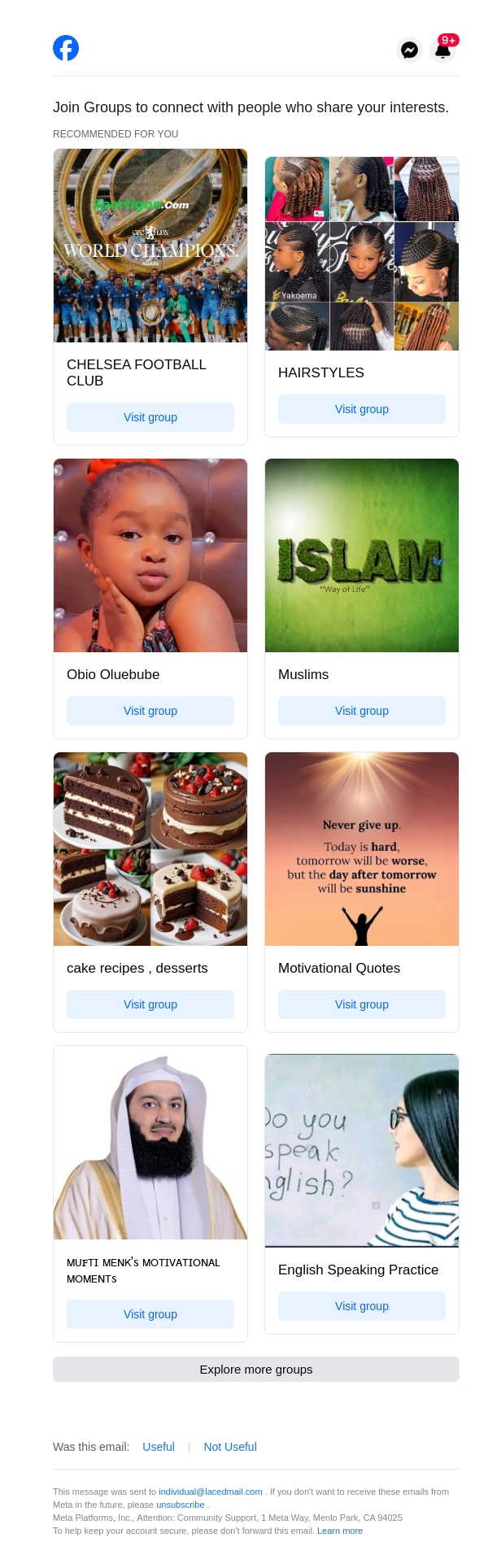Image resolution: width=488 pixels, height=1568 pixels.
Task: Mark this email as Not Useful
Action: pyautogui.click(x=230, y=1447)
